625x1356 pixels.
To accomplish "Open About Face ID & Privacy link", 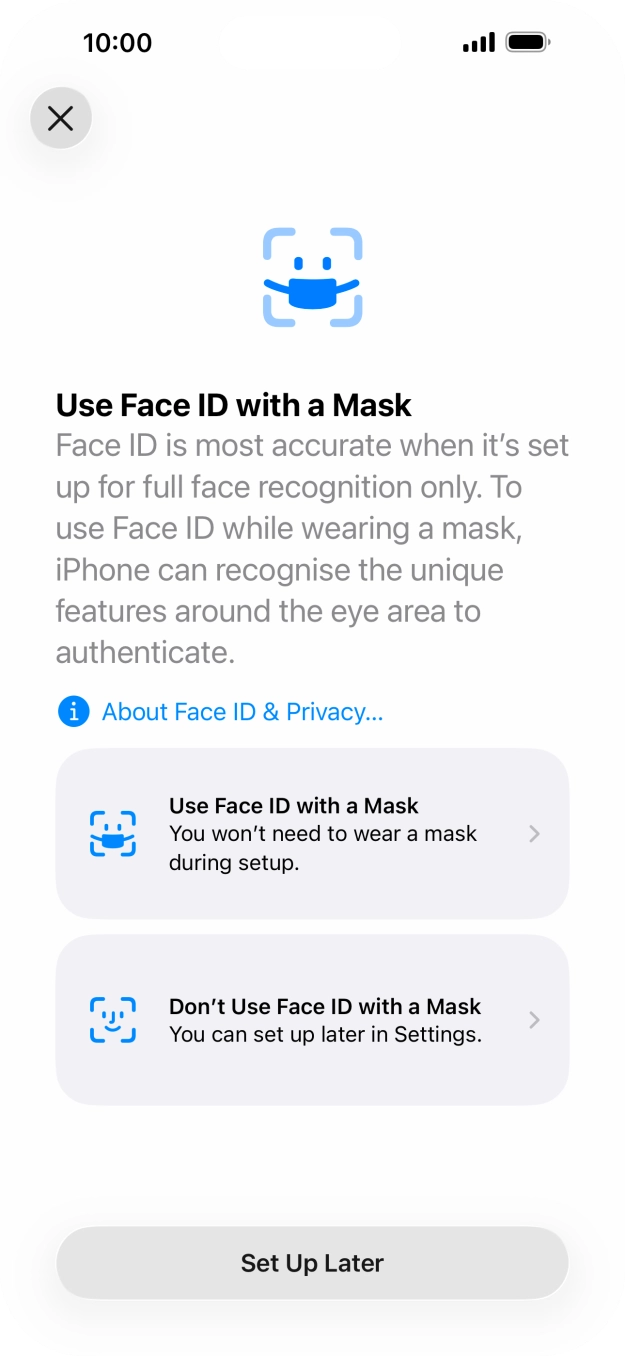I will [242, 712].
